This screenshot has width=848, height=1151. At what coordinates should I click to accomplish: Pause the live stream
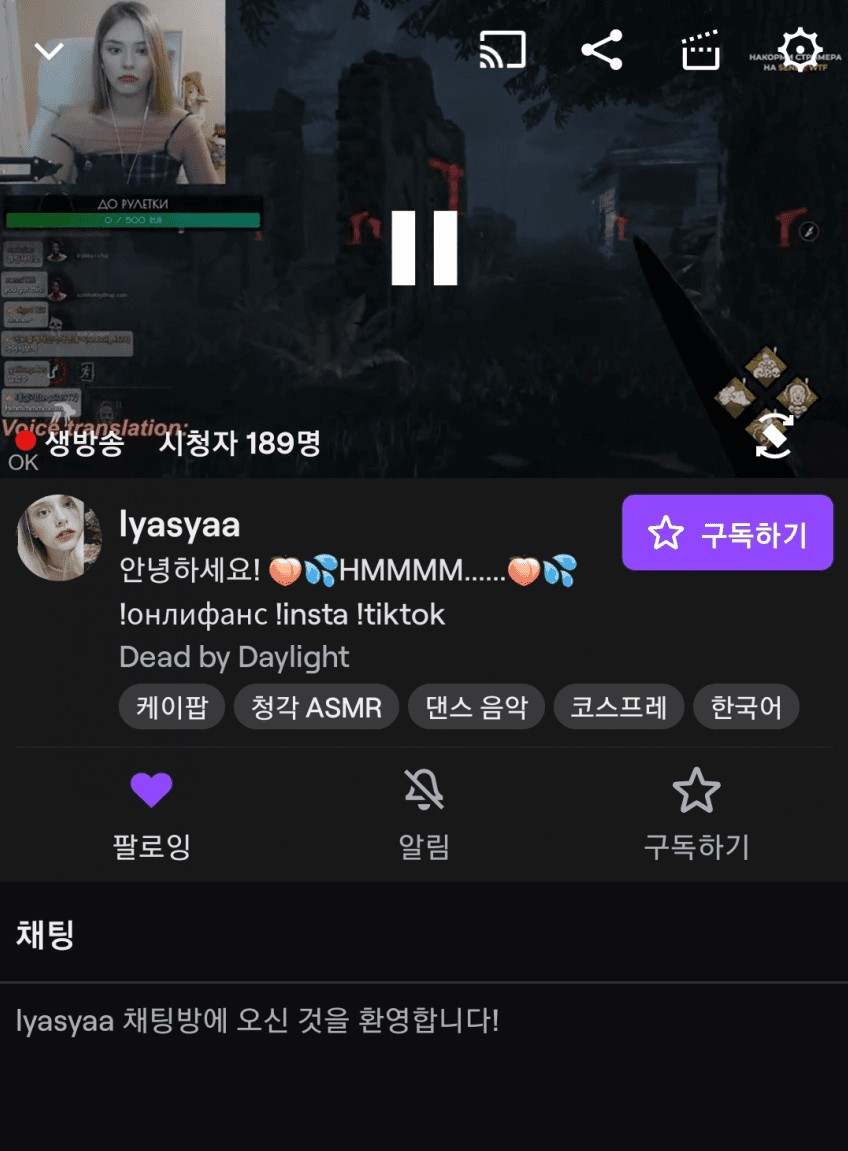click(x=424, y=248)
